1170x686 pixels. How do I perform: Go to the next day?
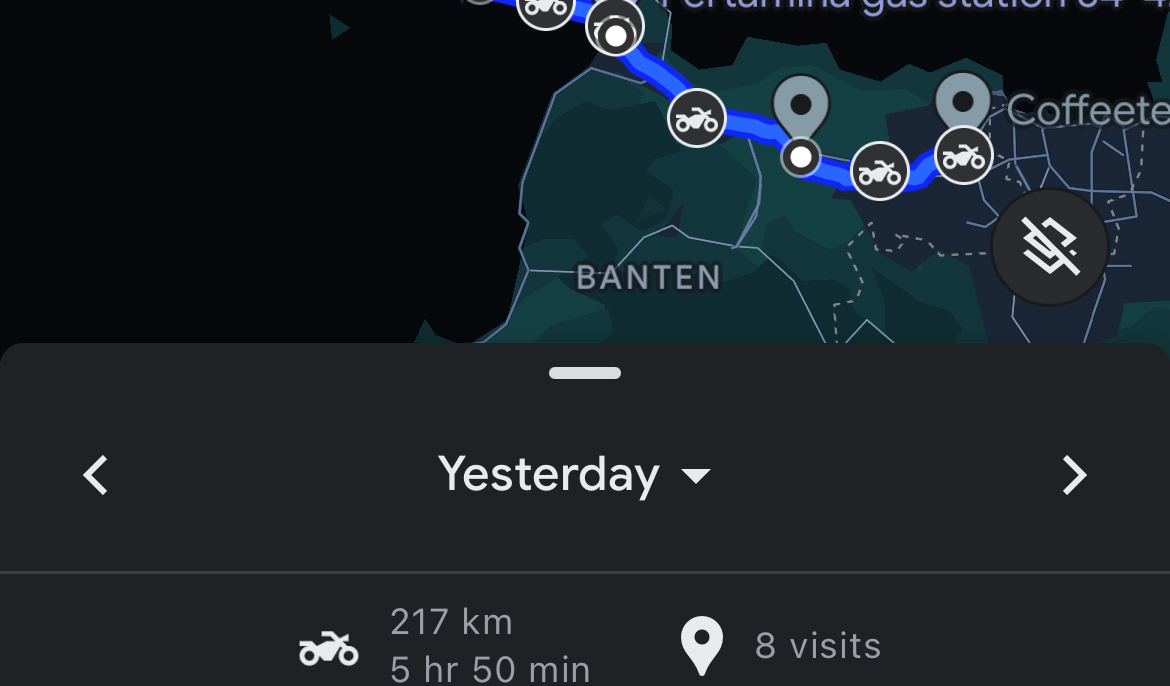[1073, 475]
